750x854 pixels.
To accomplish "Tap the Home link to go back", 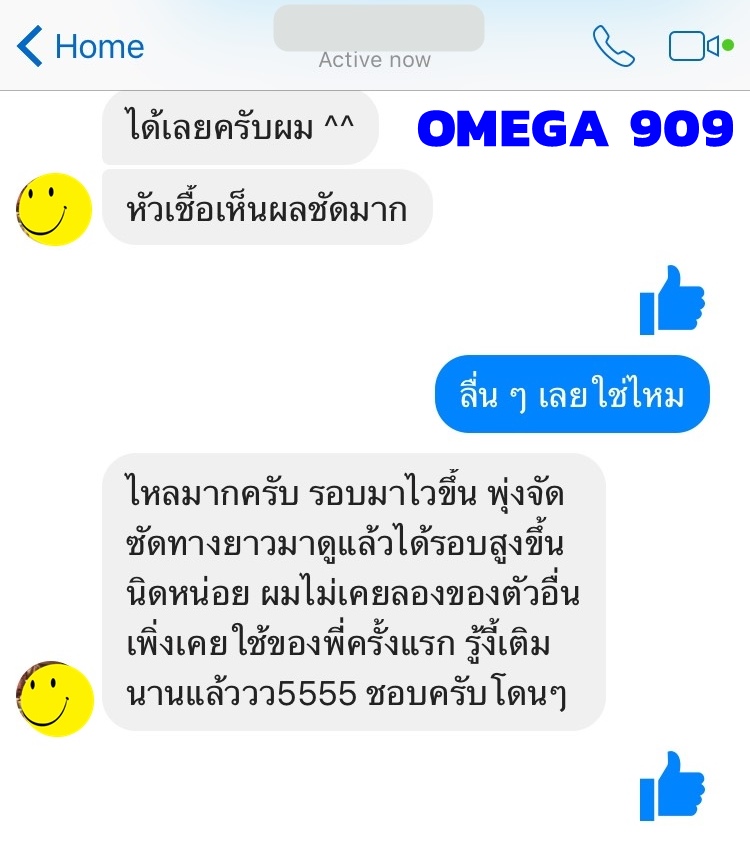I will click(x=100, y=46).
